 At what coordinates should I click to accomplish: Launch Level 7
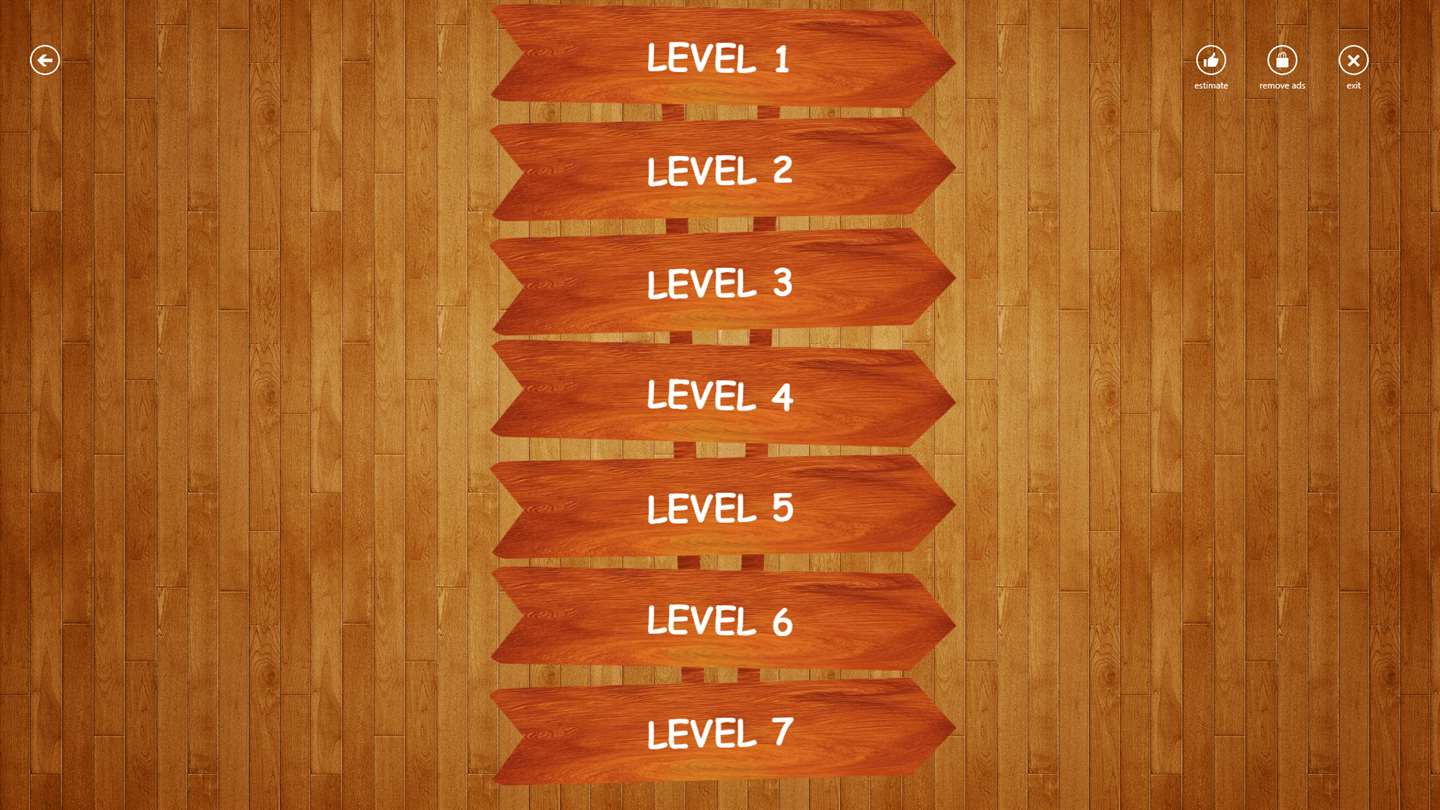(720, 733)
